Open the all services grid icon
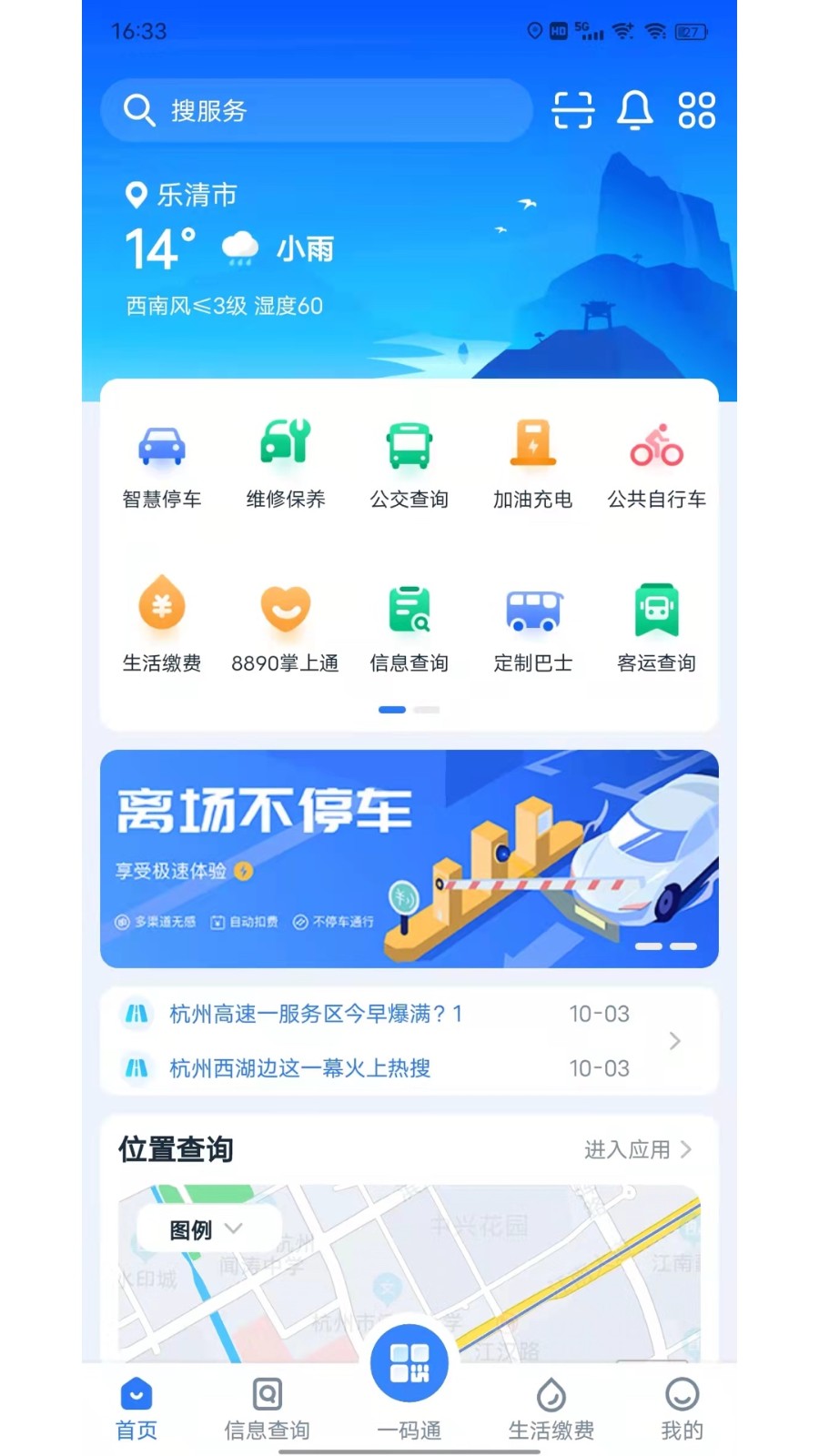The image size is (819, 1456). (696, 110)
